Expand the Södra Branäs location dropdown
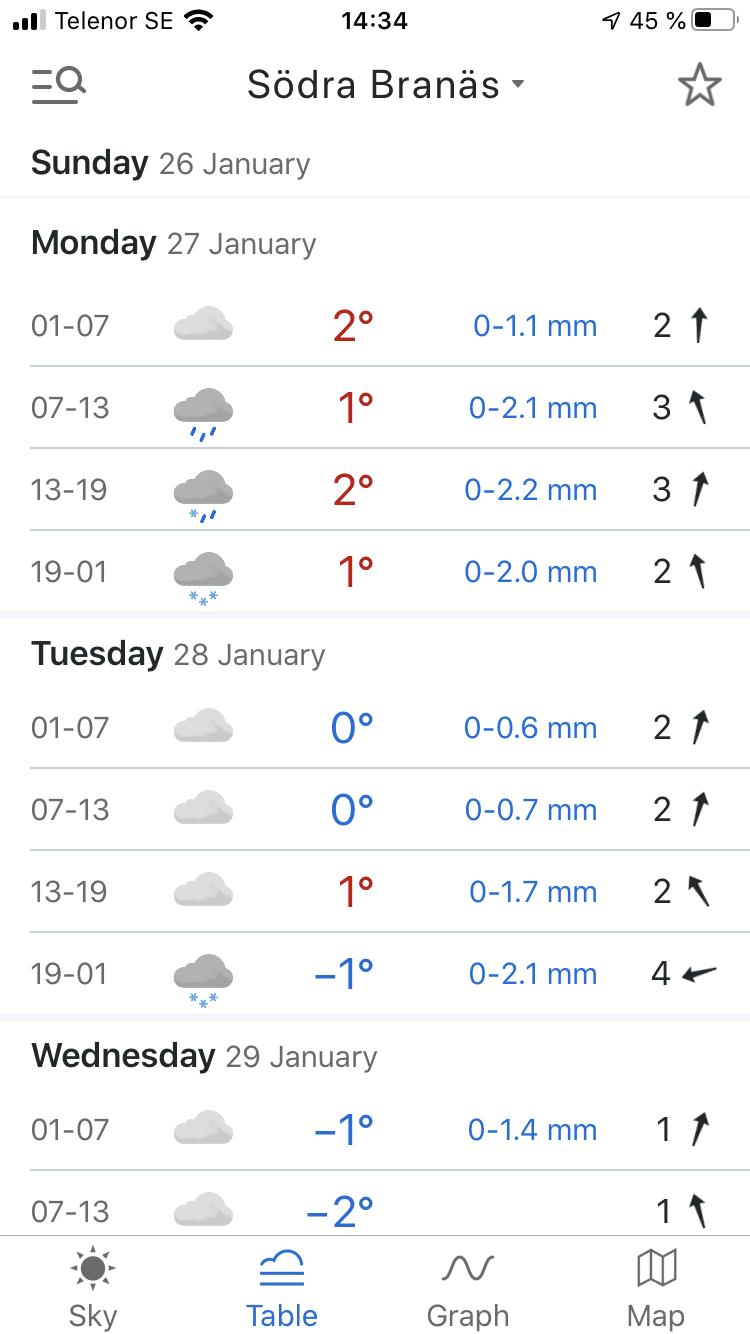750x1334 pixels. (386, 85)
